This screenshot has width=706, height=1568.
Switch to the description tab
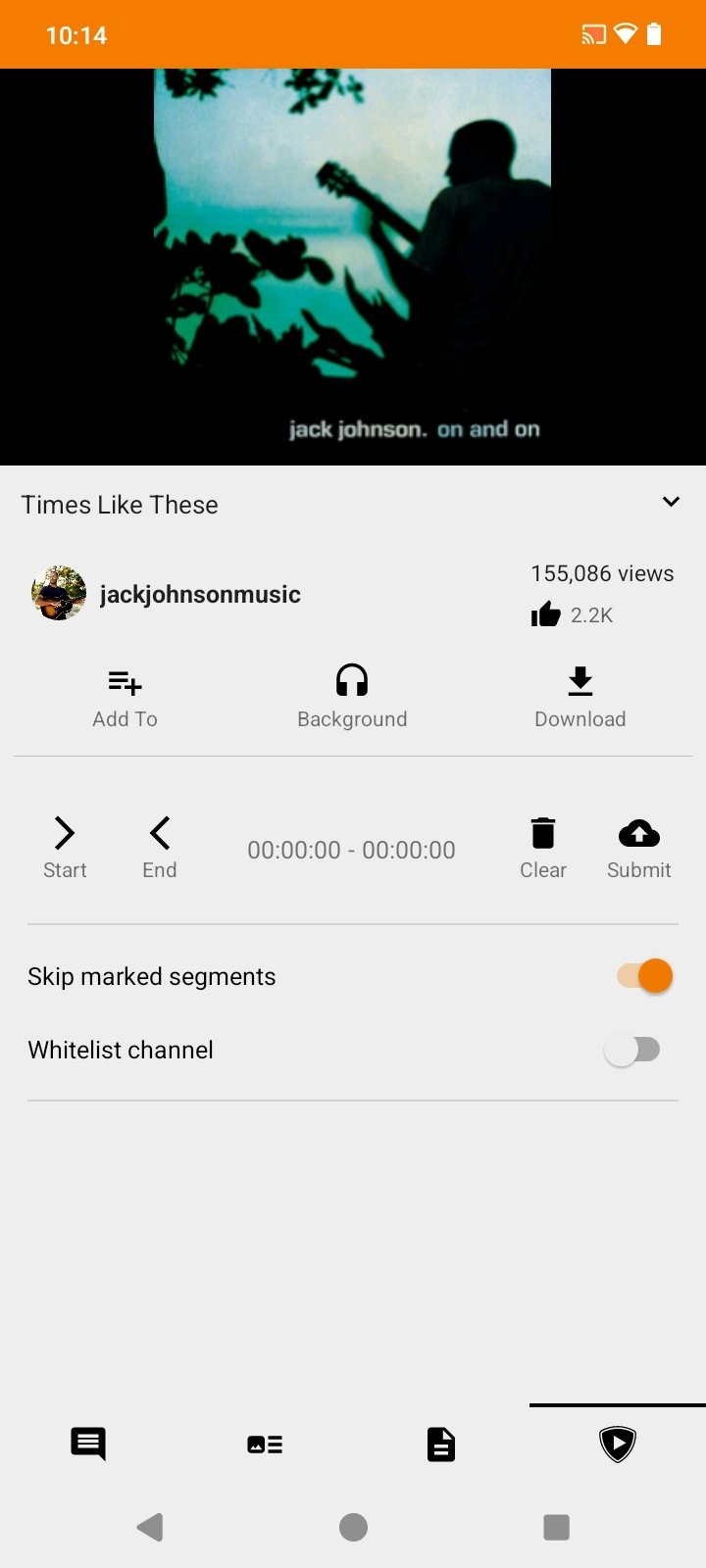[441, 1444]
